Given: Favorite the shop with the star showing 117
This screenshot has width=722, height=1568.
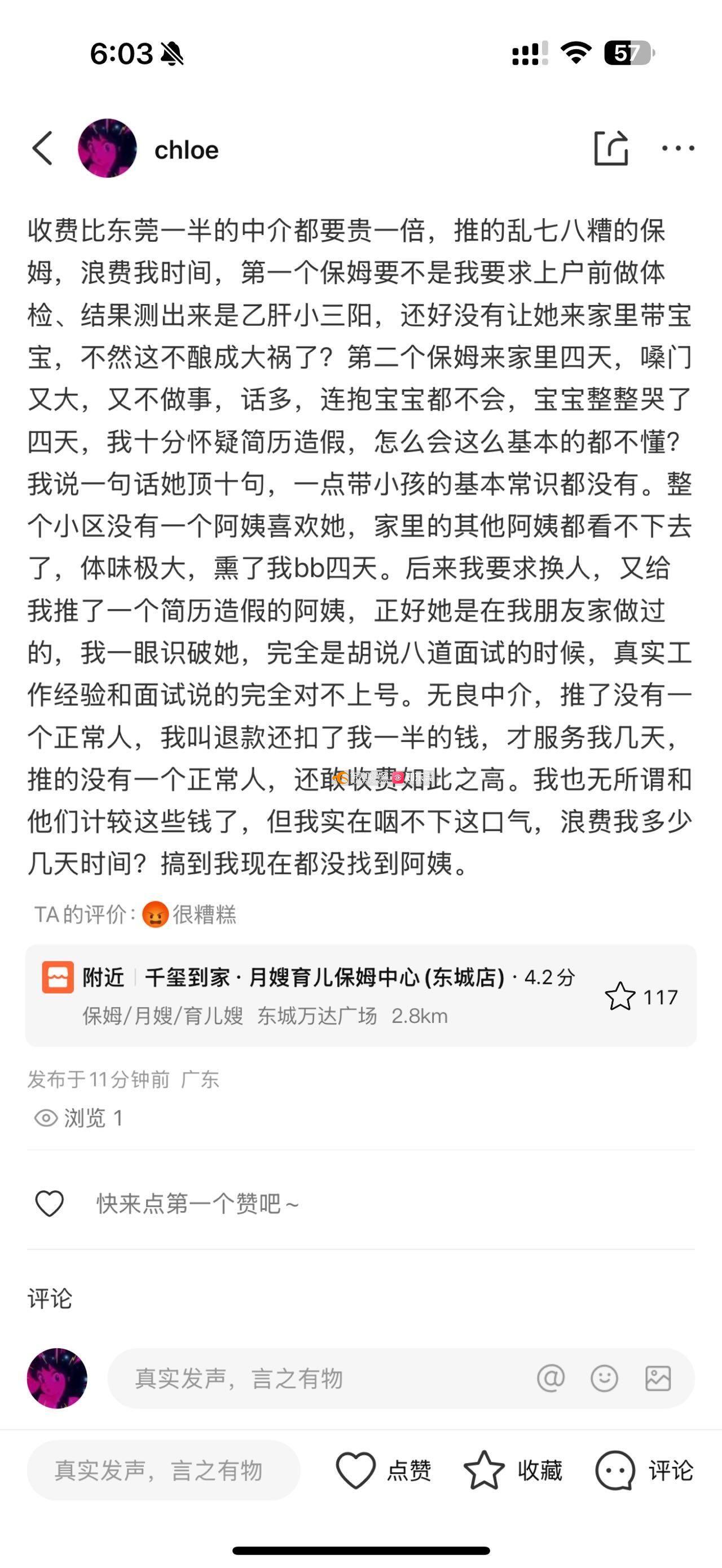Looking at the screenshot, I should [x=620, y=996].
